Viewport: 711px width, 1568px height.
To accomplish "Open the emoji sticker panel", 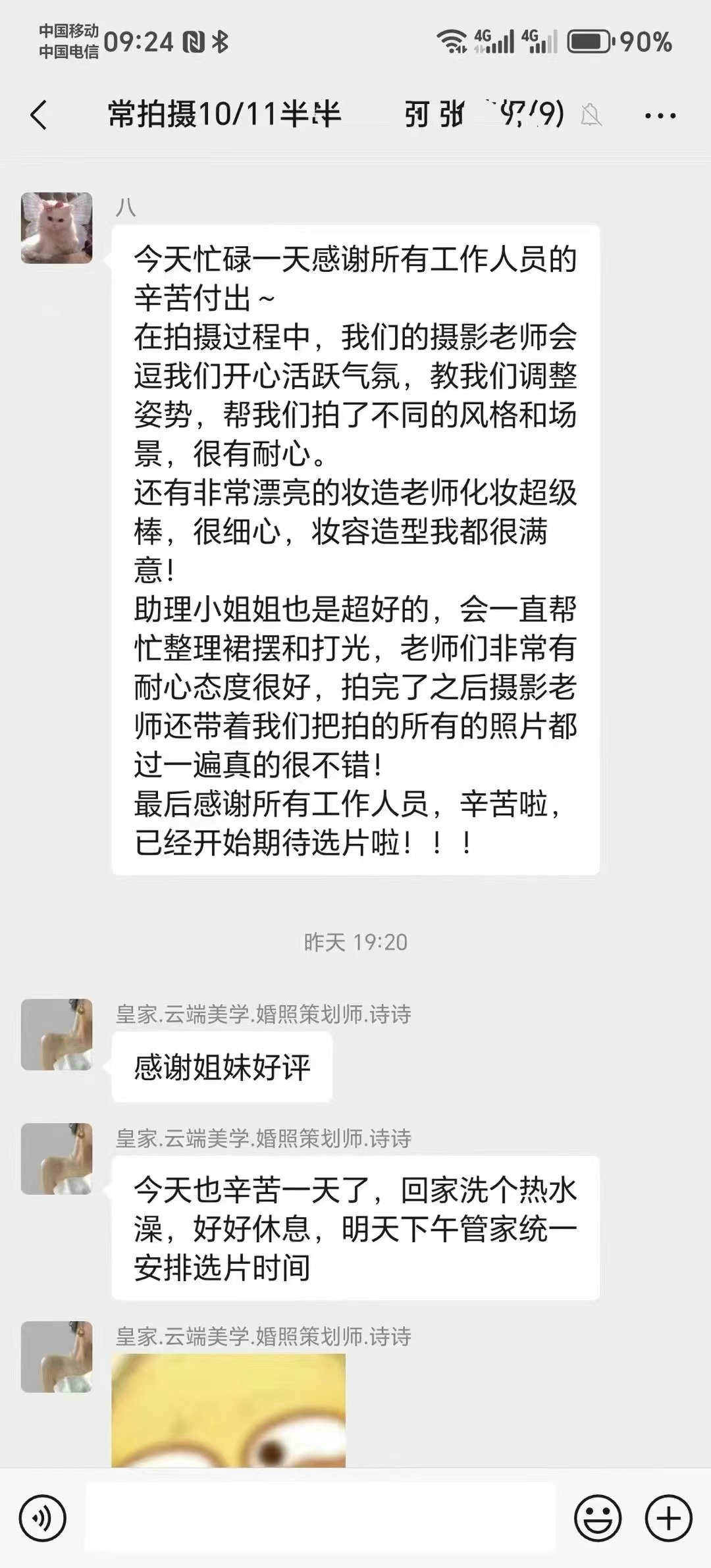I will coord(598,1519).
